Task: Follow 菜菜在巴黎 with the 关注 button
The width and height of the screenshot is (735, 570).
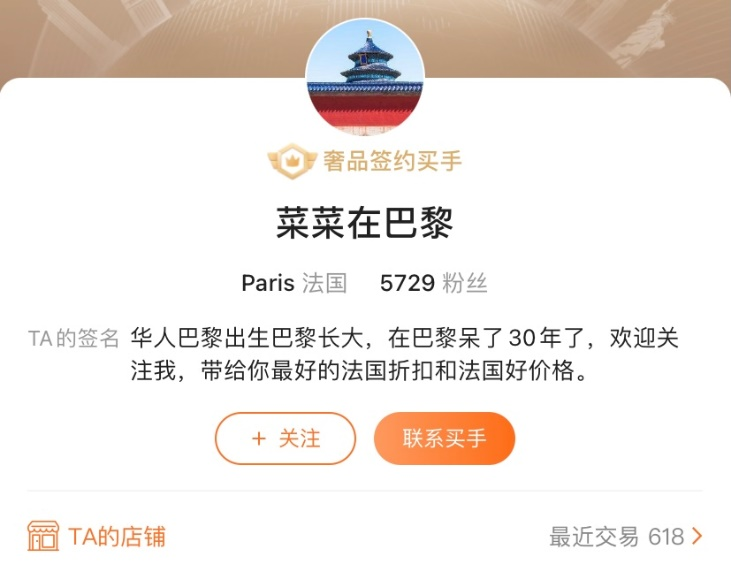Action: pos(285,438)
